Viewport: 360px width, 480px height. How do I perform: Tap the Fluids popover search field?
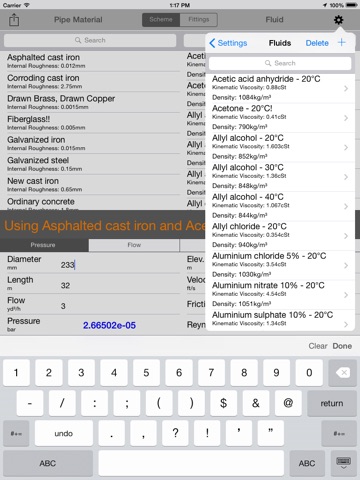coord(280,63)
